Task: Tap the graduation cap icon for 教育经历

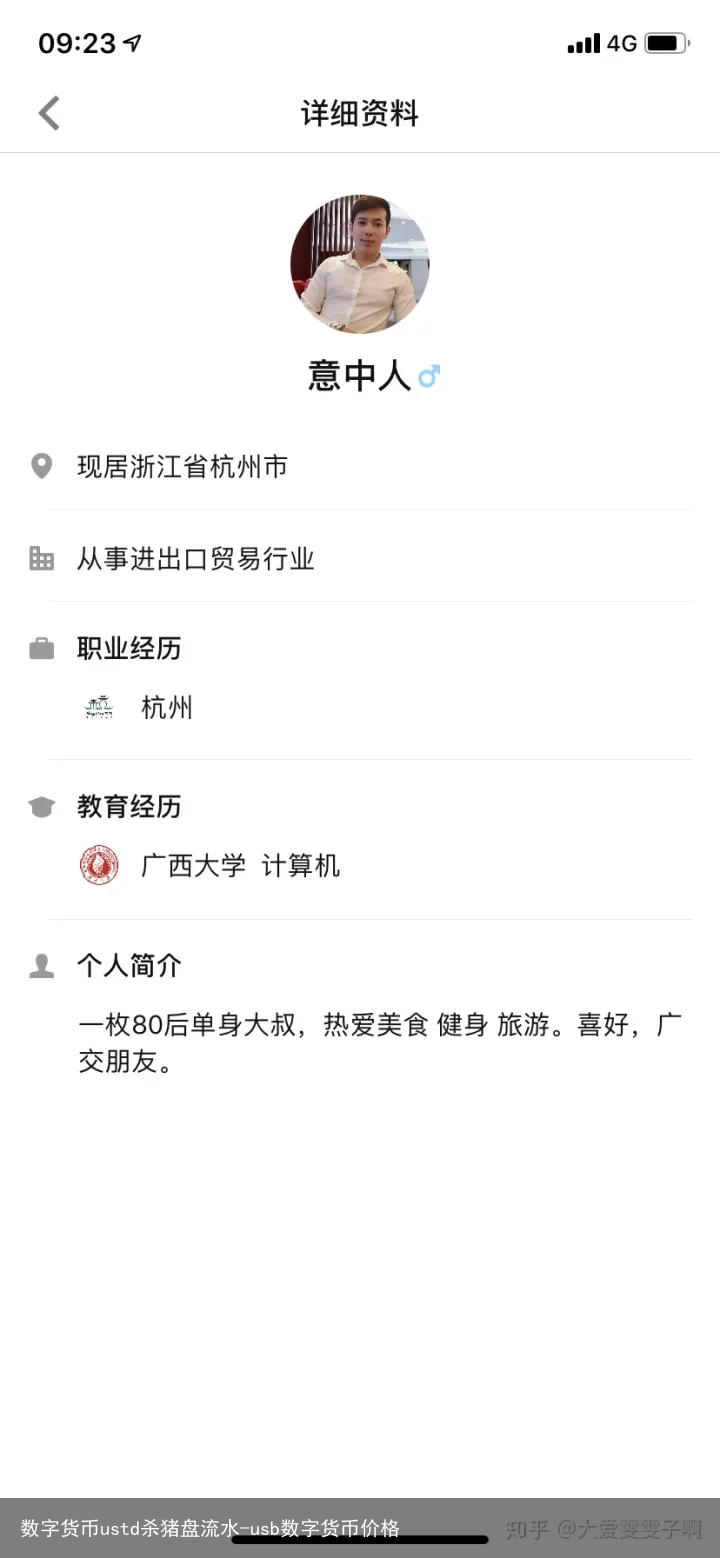Action: pos(40,806)
